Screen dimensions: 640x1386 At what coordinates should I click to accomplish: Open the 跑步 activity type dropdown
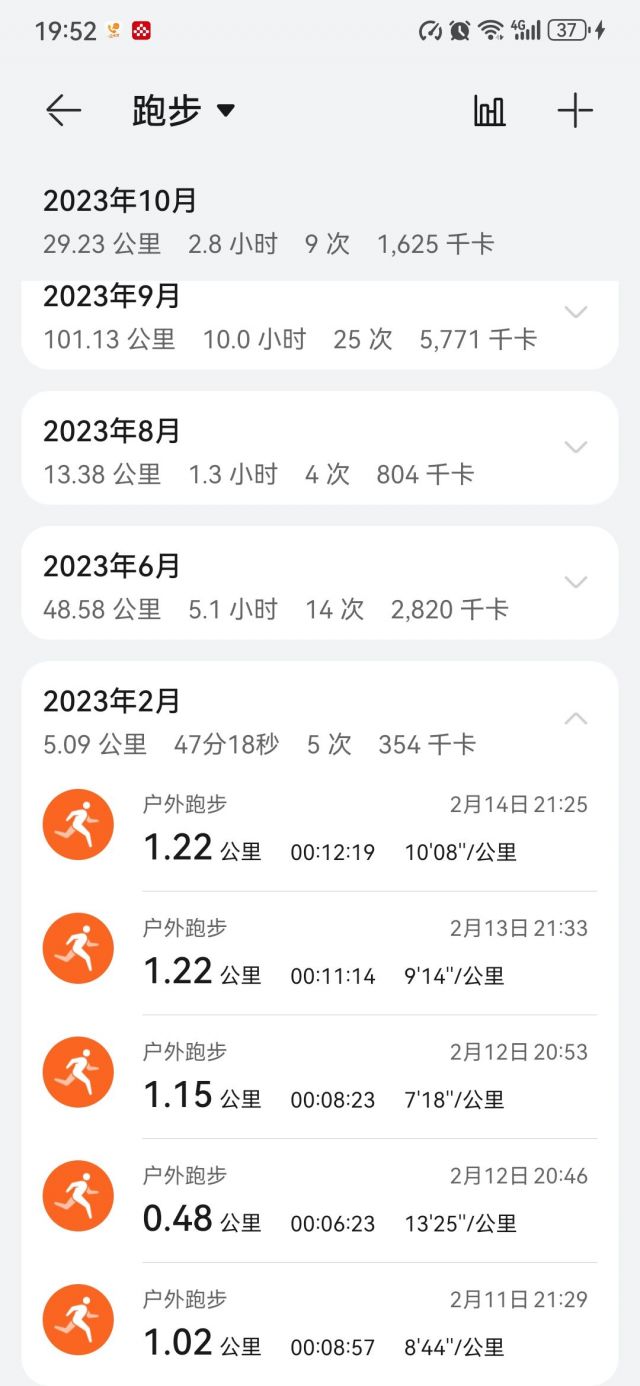184,110
